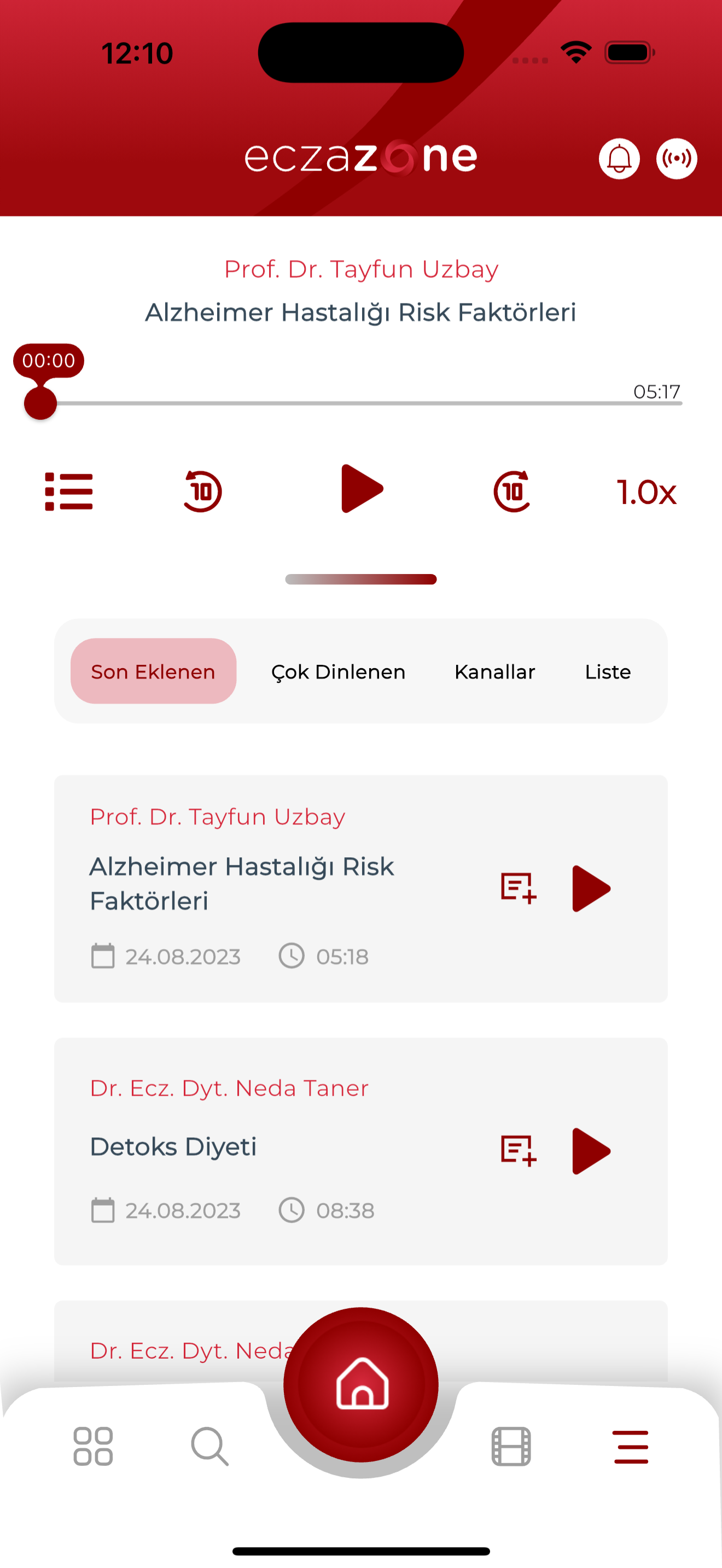This screenshot has width=722, height=1568.
Task: Change the 1.0x playback speed
Action: 647,492
